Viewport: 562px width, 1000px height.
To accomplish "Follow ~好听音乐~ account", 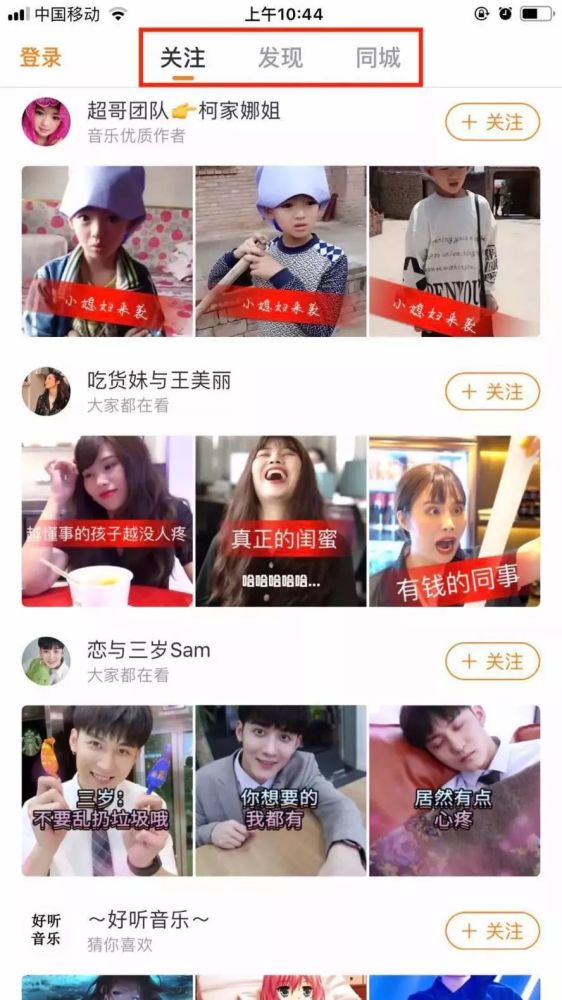I will [492, 931].
